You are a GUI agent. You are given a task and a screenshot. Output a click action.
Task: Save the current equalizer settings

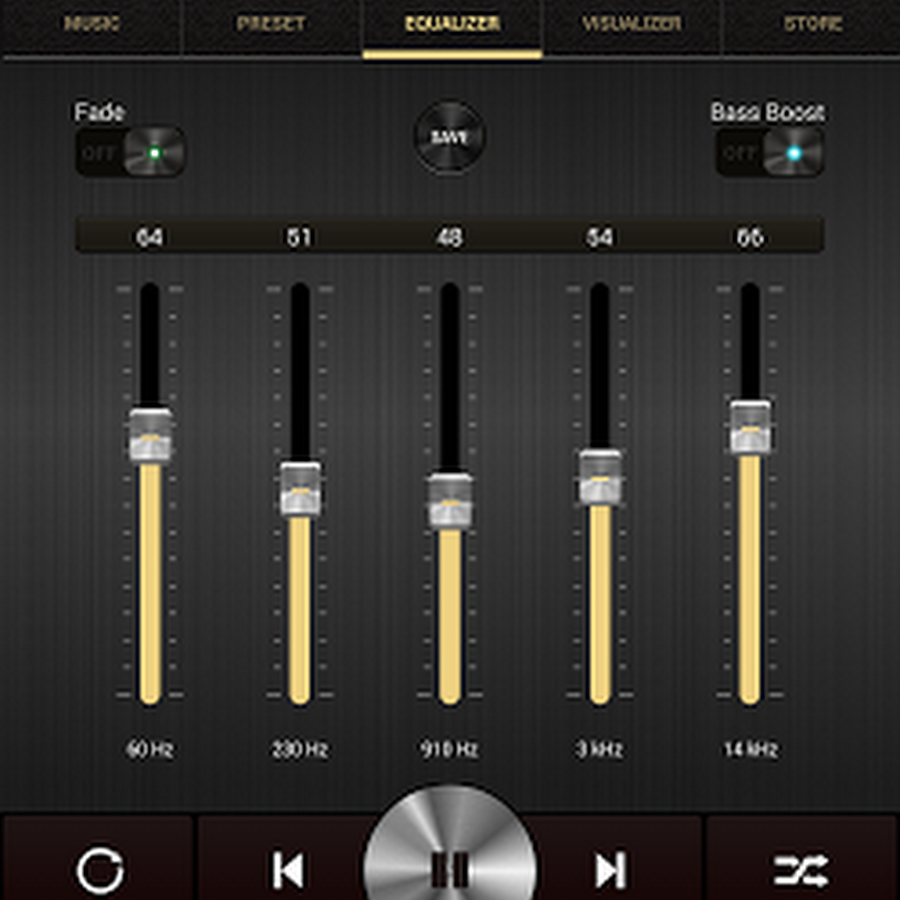tap(449, 138)
